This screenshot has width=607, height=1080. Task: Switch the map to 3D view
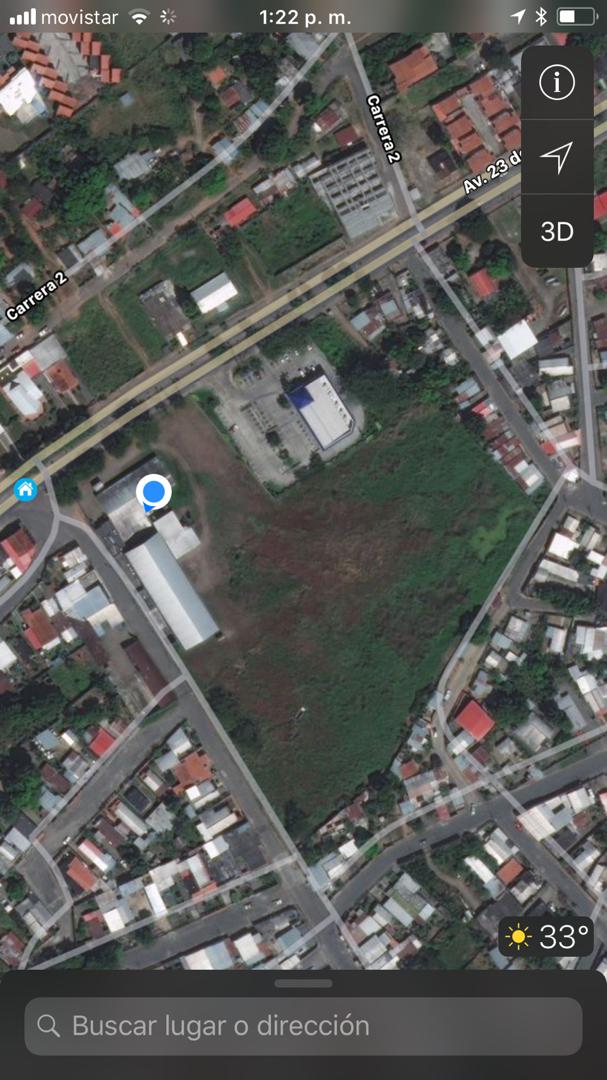557,232
